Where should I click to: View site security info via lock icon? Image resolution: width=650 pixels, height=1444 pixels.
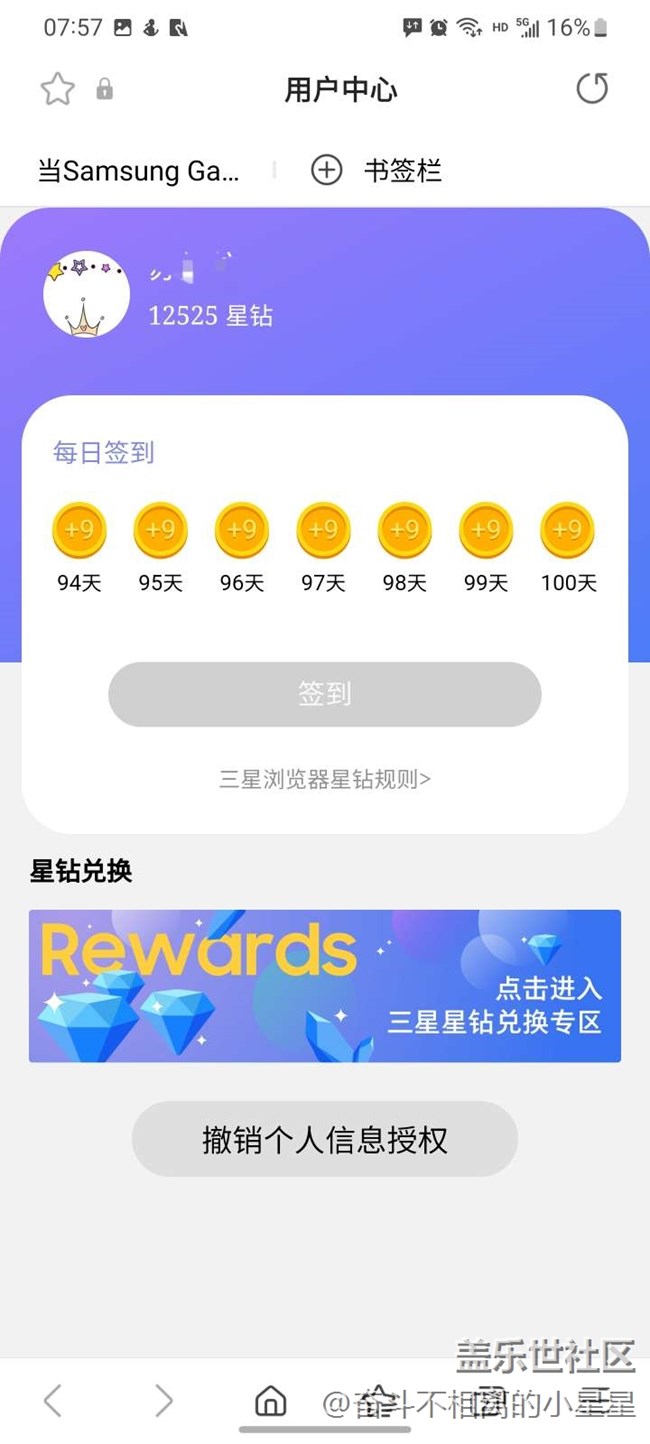tap(104, 90)
